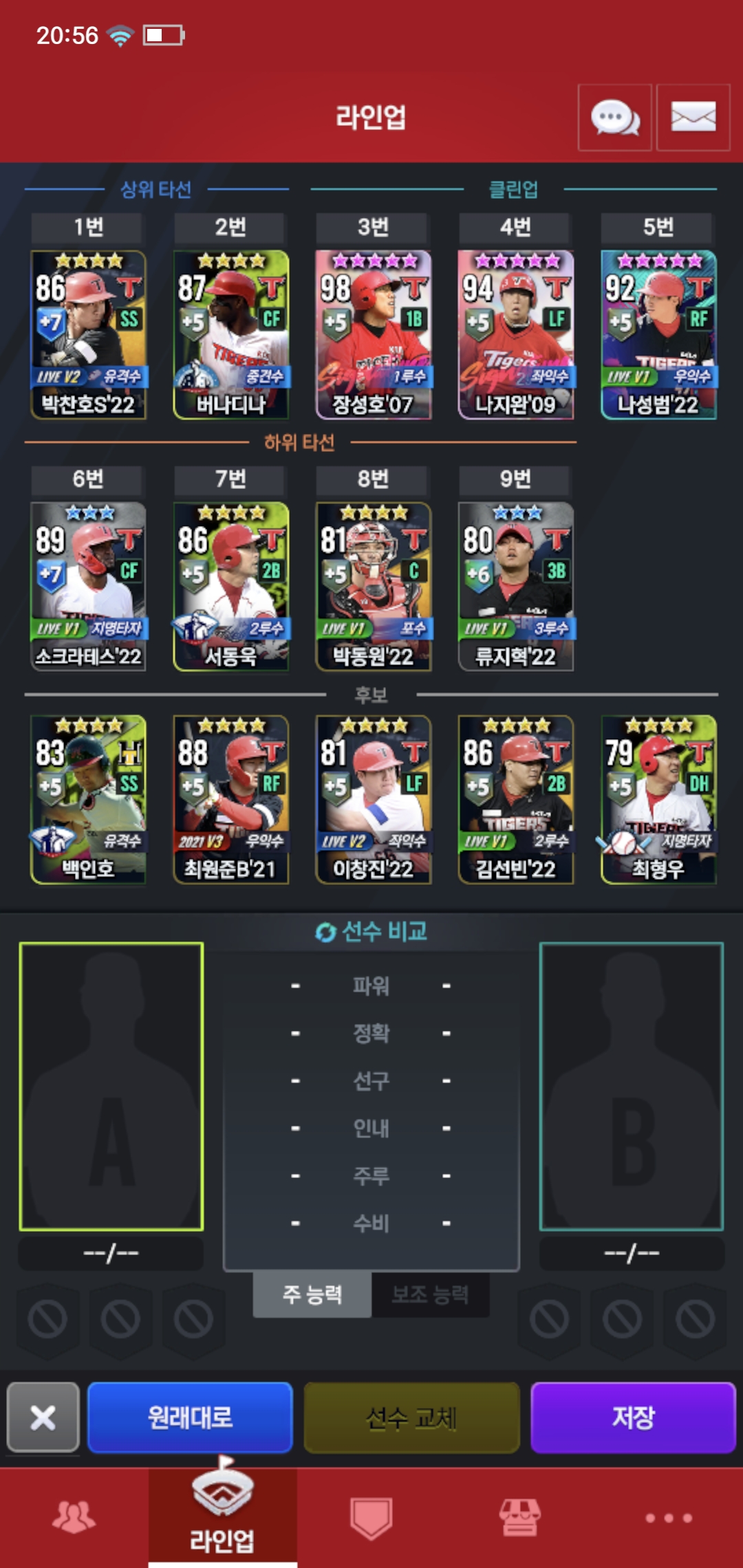The image size is (743, 1568).
Task: Open the shop tab in bottom navigation
Action: 520,1518
